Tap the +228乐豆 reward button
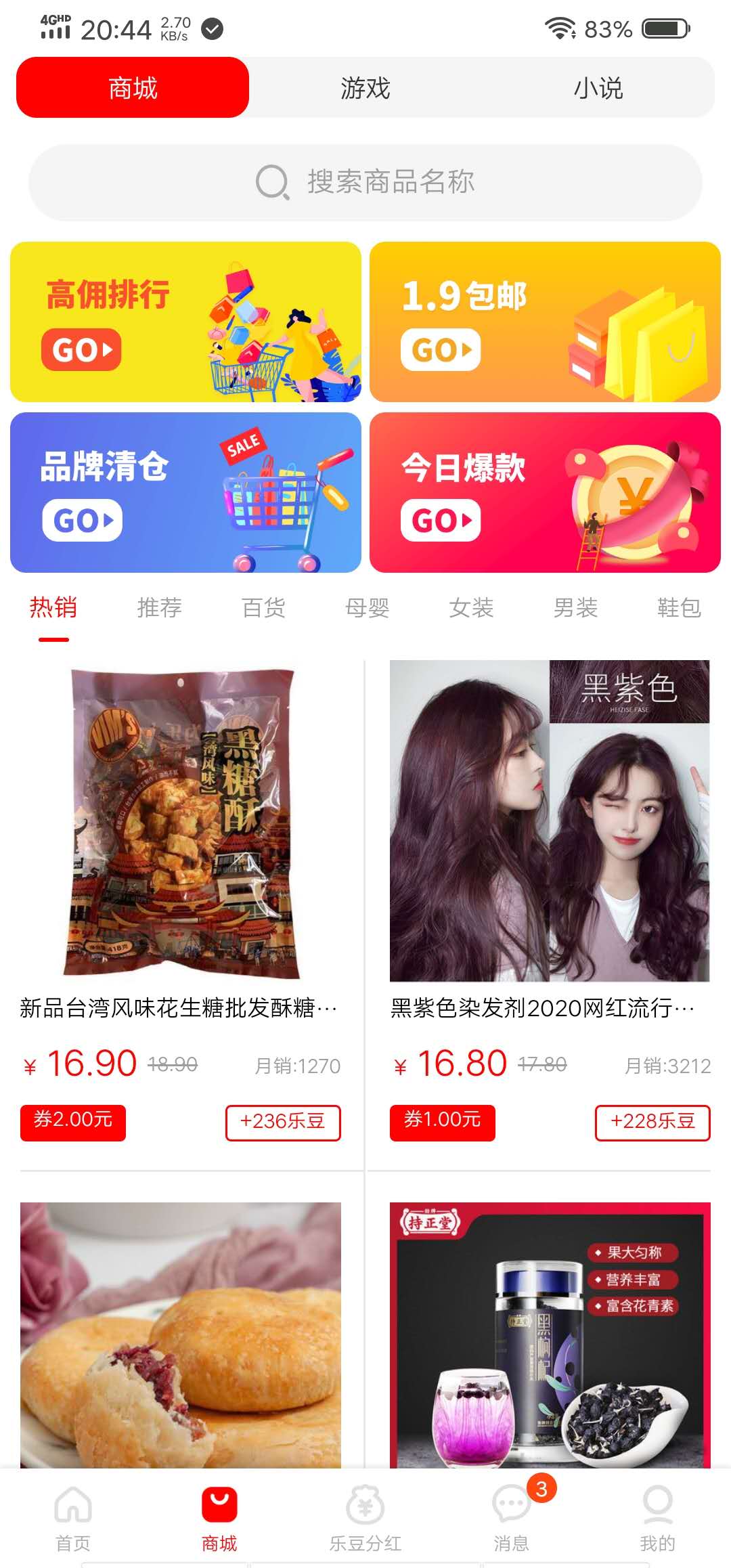The width and height of the screenshot is (731, 1568). (x=652, y=1122)
